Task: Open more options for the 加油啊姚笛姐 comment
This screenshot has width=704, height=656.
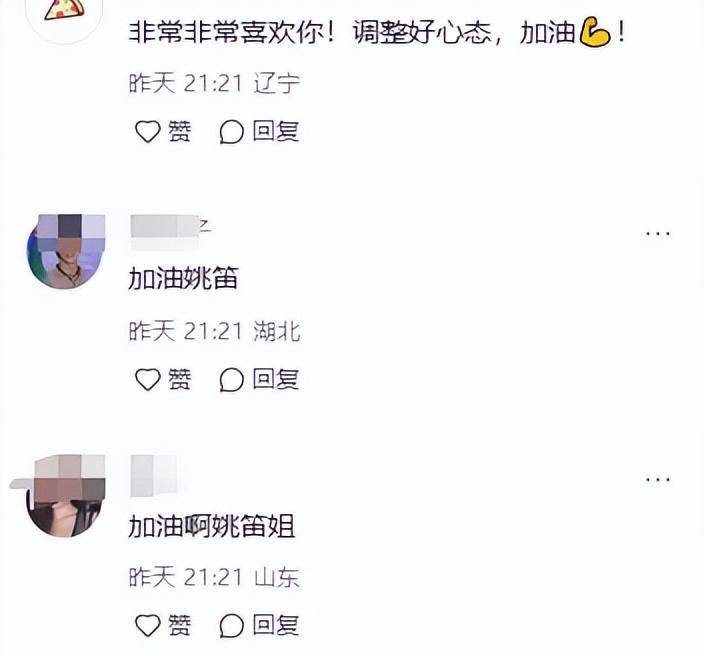Action: (x=657, y=480)
